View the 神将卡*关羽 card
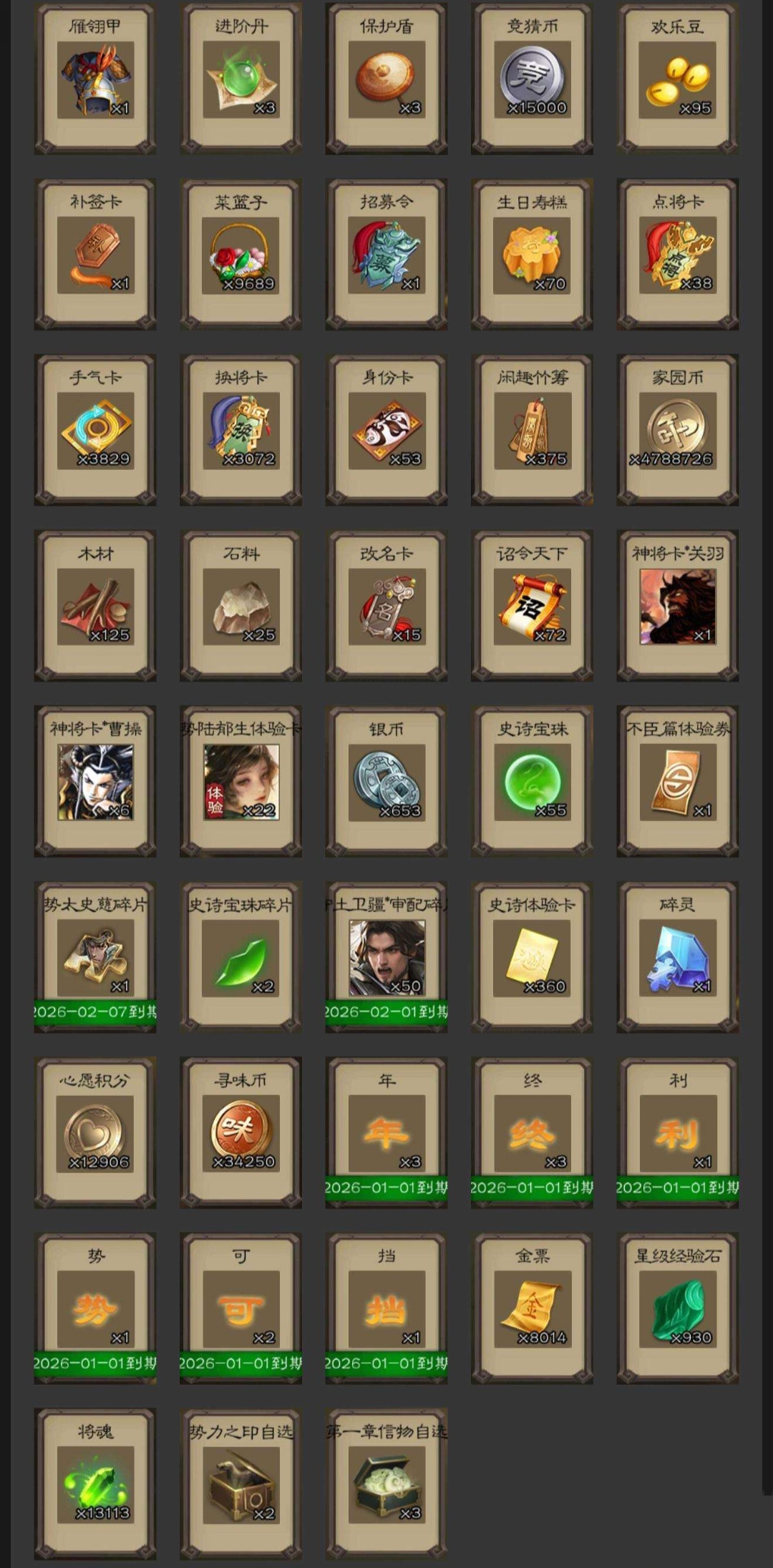 pos(678,606)
